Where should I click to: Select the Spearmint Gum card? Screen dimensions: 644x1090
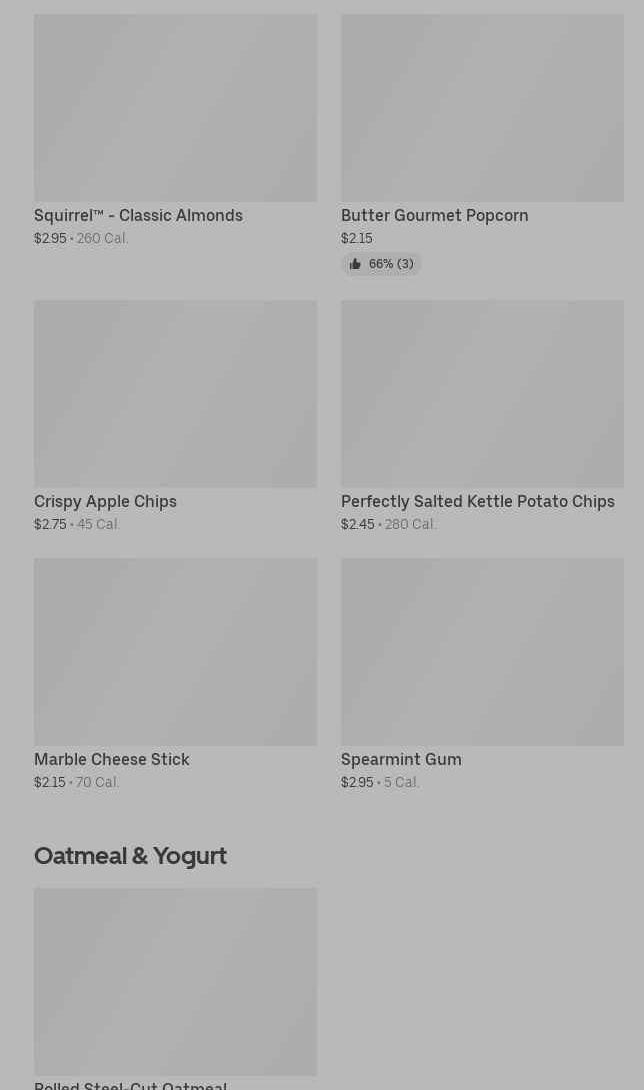tap(482, 674)
